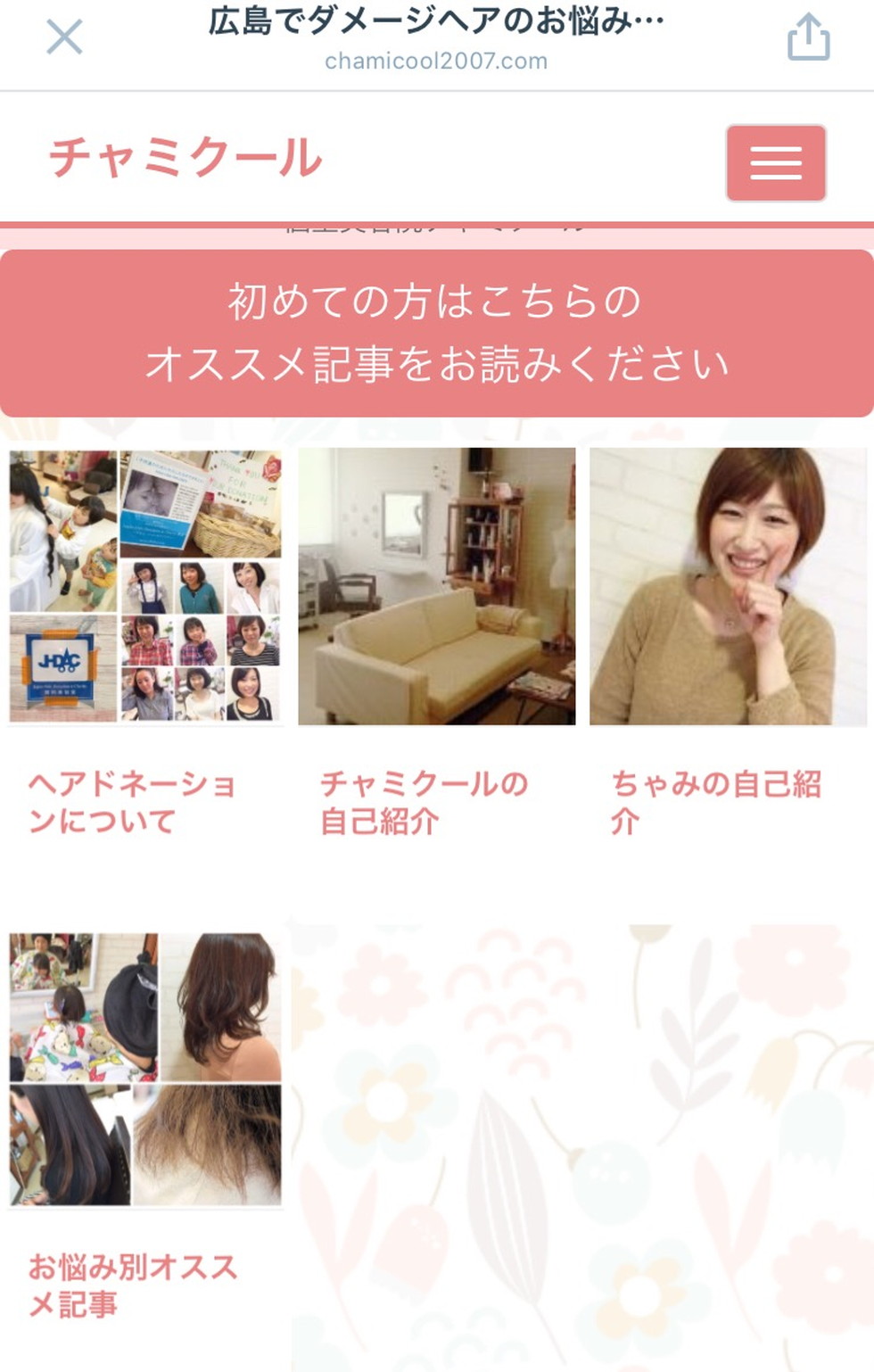Tap the ちゃみの自己紹介 text link
This screenshot has height=1372, width=874.
click(715, 802)
